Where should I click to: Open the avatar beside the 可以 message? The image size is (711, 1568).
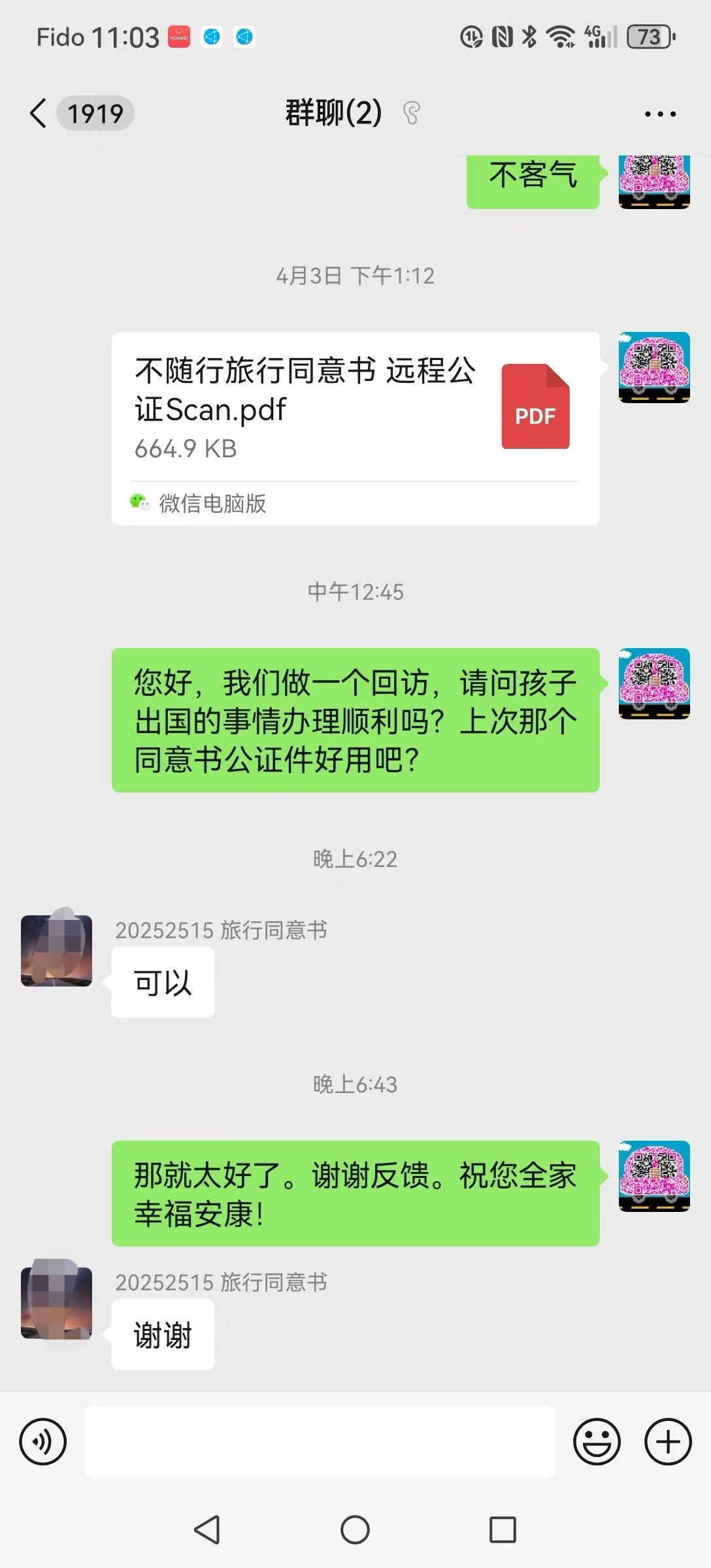click(x=57, y=951)
